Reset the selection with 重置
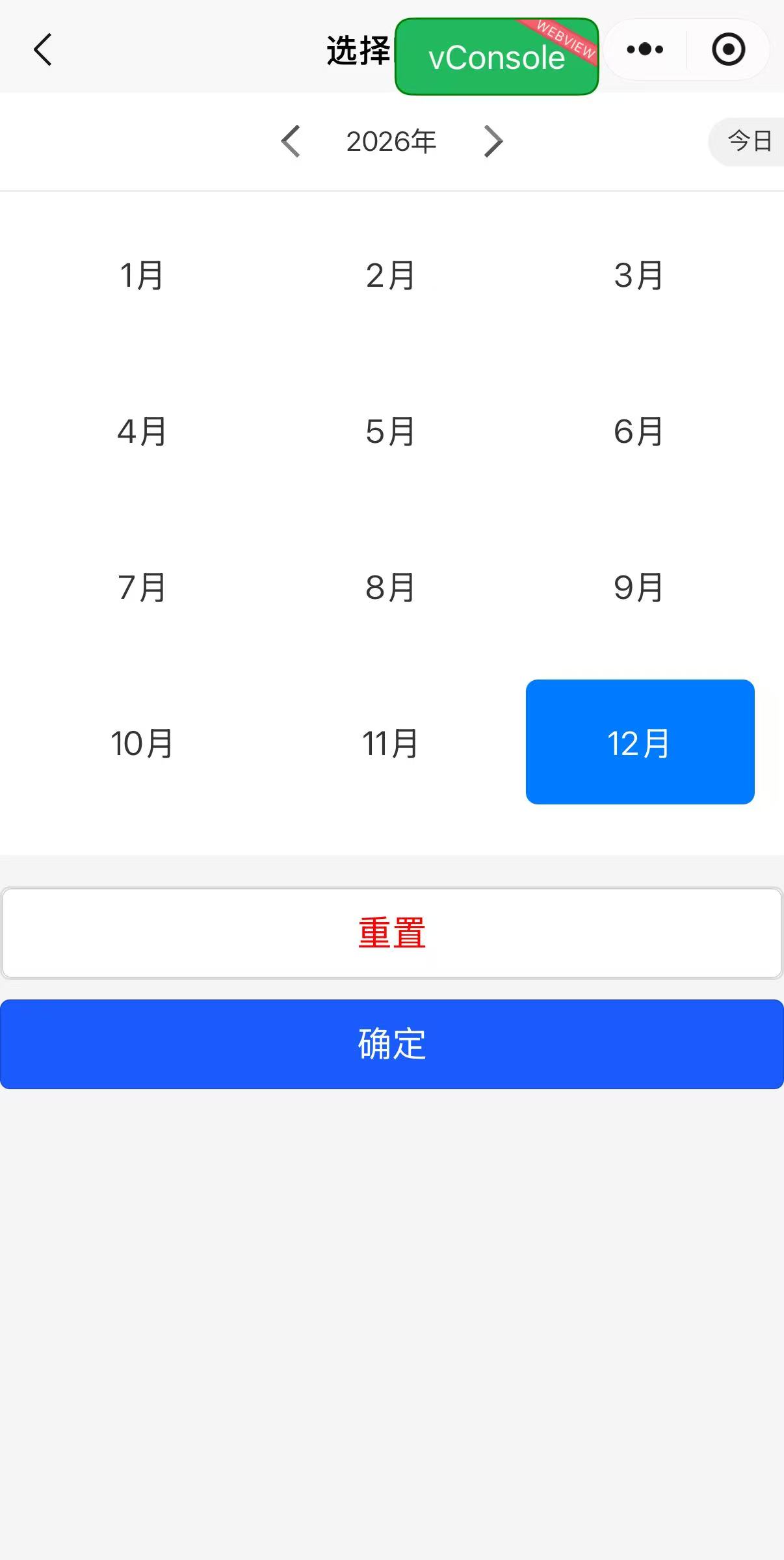The height and width of the screenshot is (1560, 784). tap(392, 932)
